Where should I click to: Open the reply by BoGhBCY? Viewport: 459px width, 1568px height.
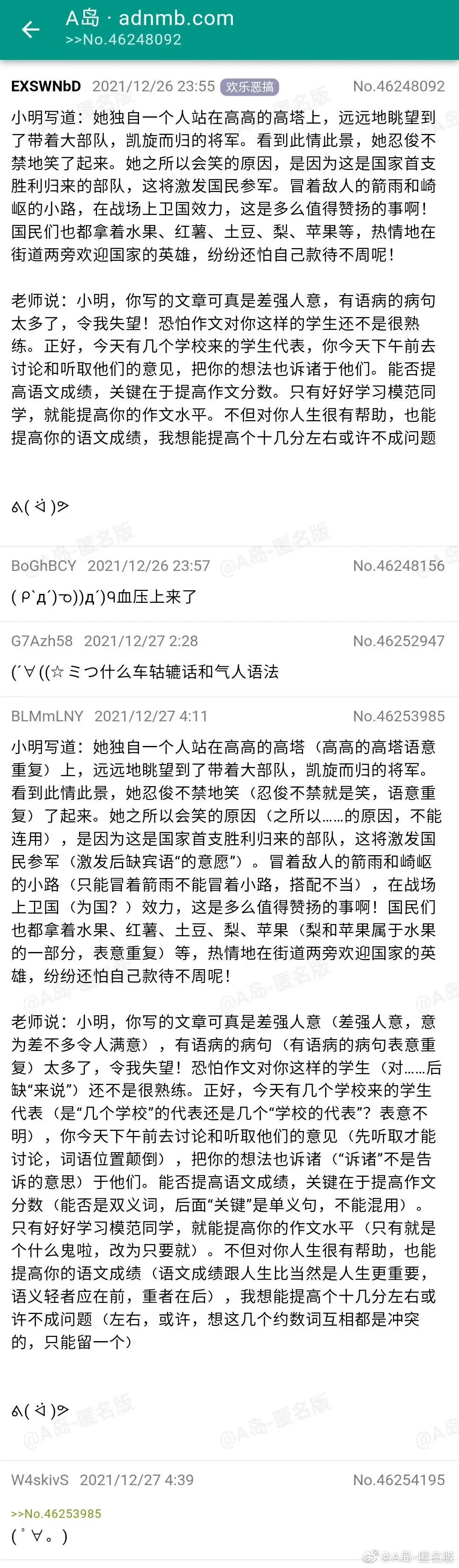coord(229,584)
